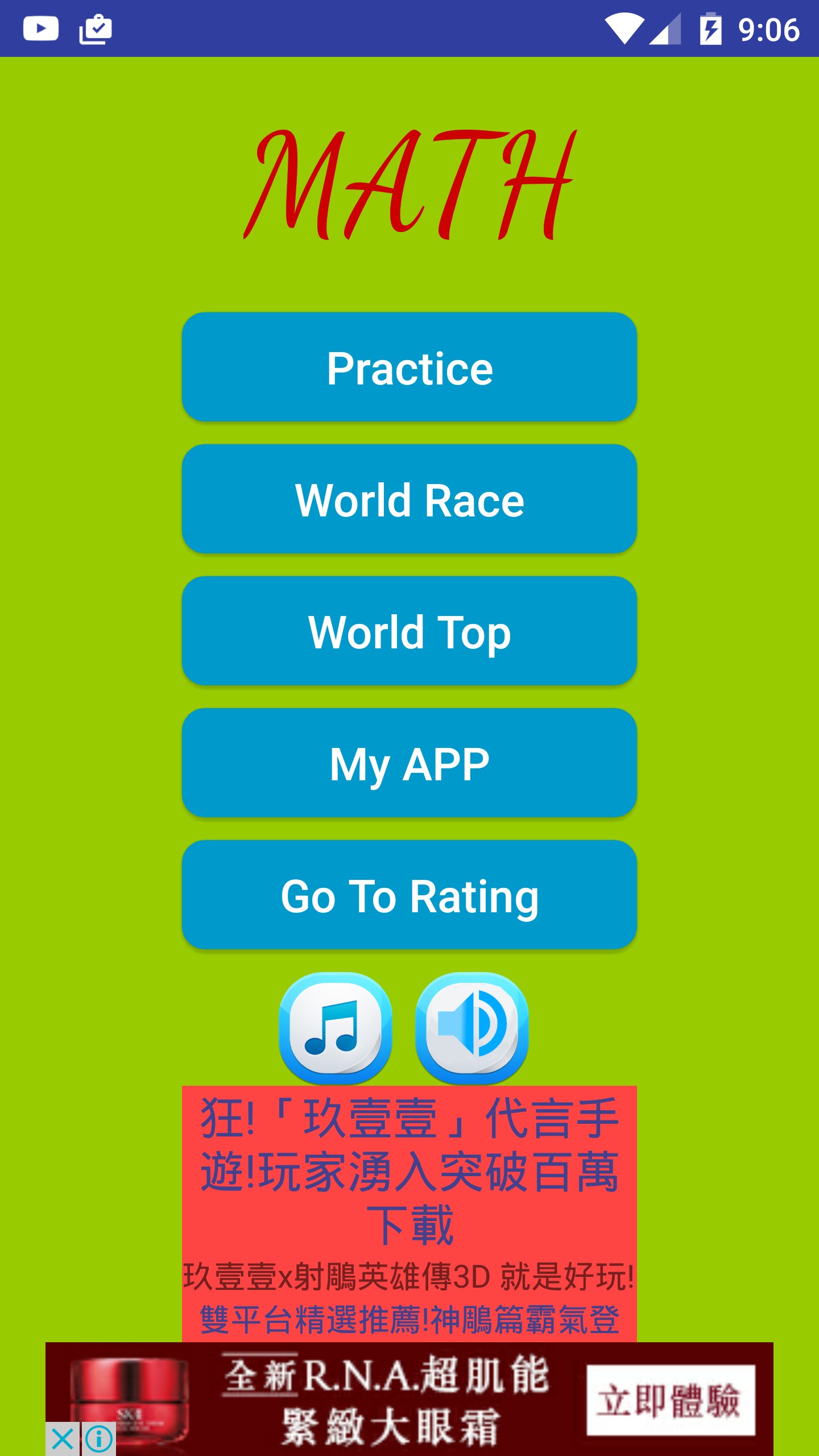View the World Top leaderboard

pyautogui.click(x=409, y=631)
